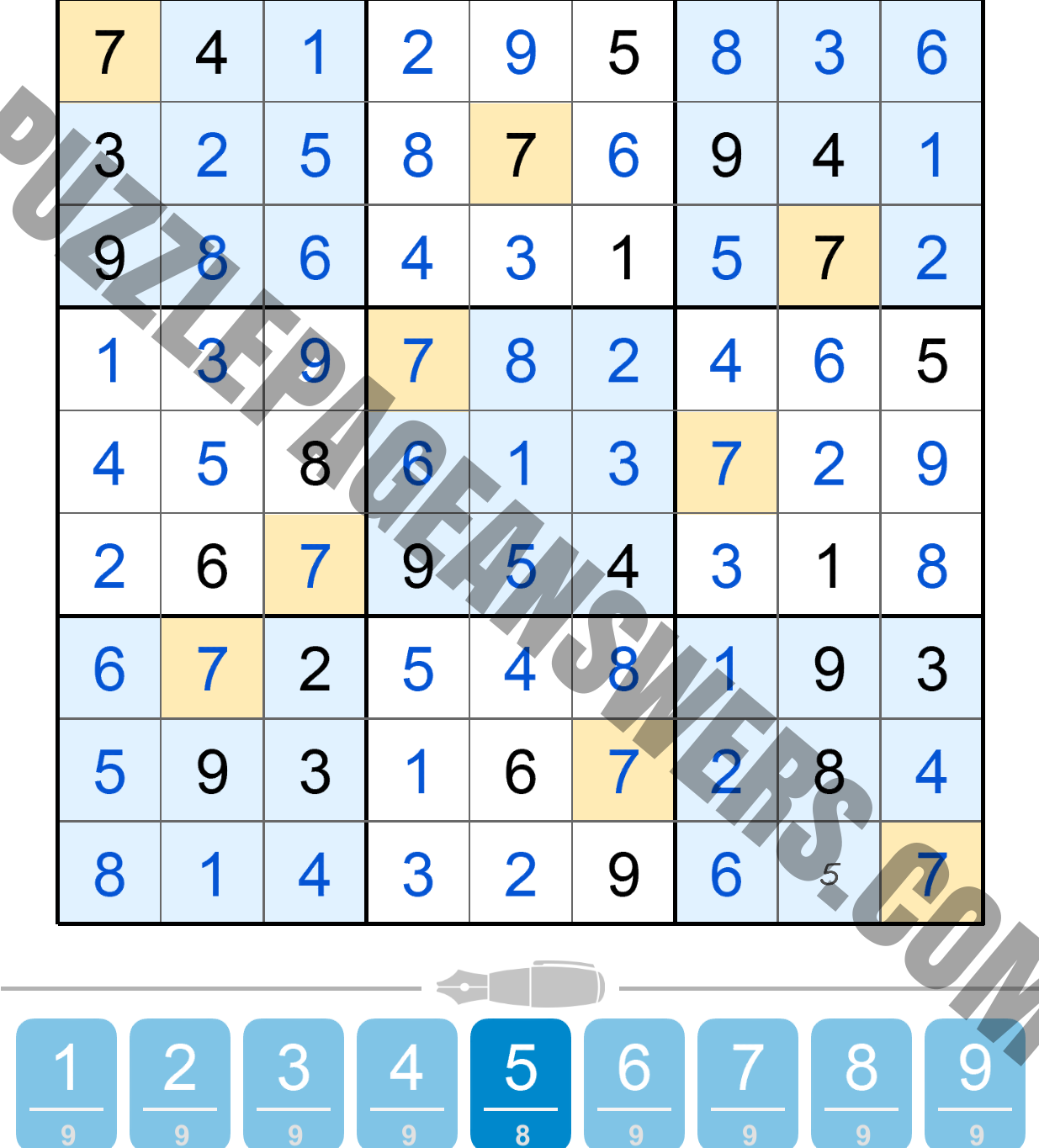
Task: Select number 6 on the keypad
Action: click(x=634, y=1082)
